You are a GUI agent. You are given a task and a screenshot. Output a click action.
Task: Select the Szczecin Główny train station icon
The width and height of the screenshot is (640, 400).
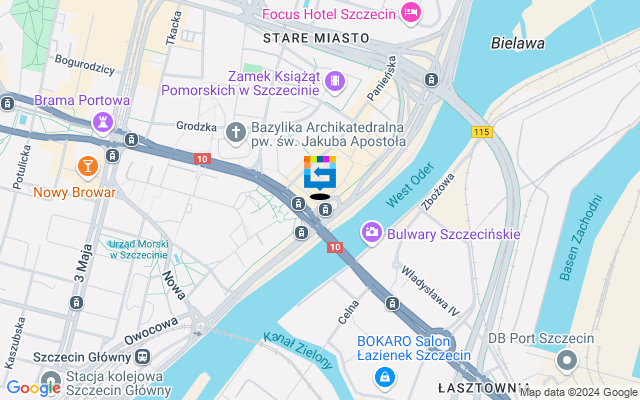[144, 357]
